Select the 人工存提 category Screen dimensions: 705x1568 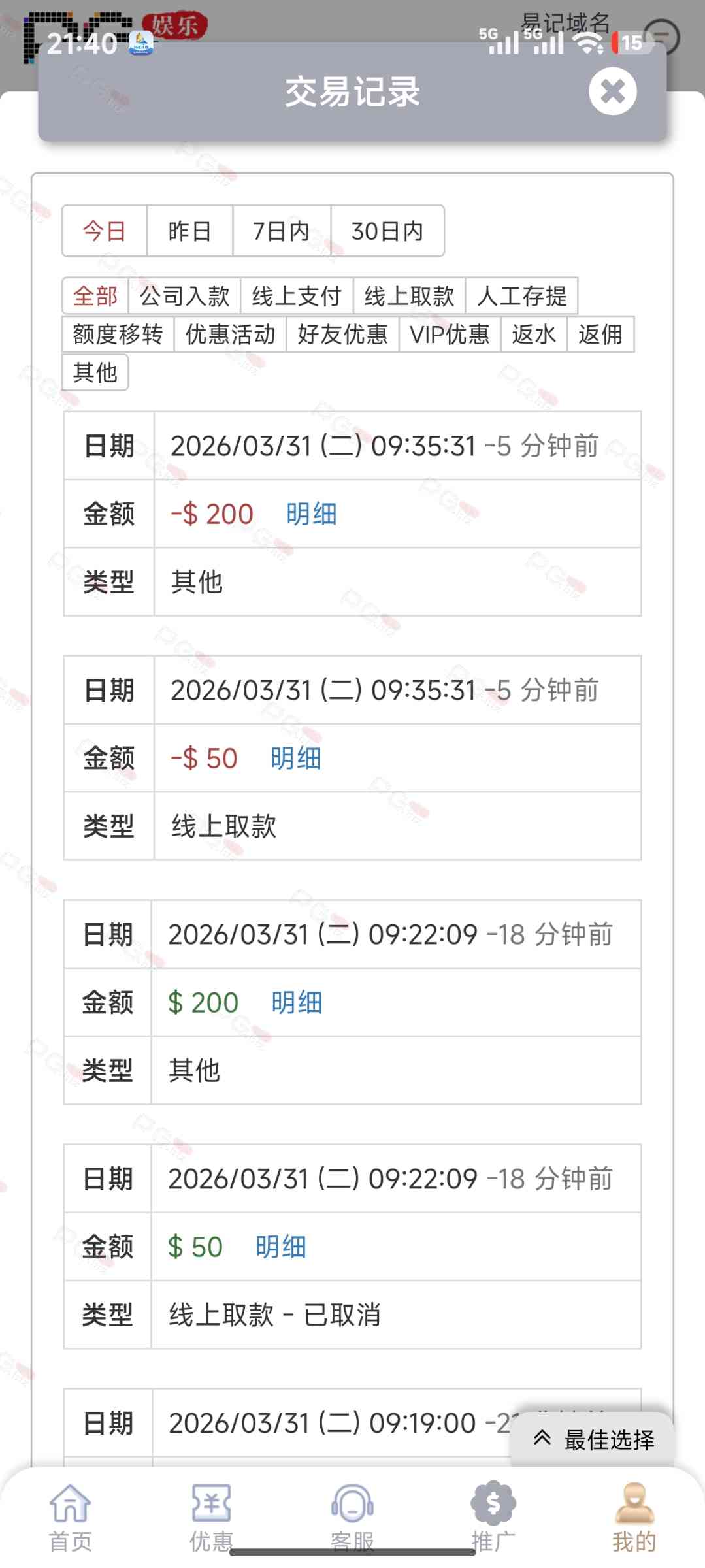(521, 296)
